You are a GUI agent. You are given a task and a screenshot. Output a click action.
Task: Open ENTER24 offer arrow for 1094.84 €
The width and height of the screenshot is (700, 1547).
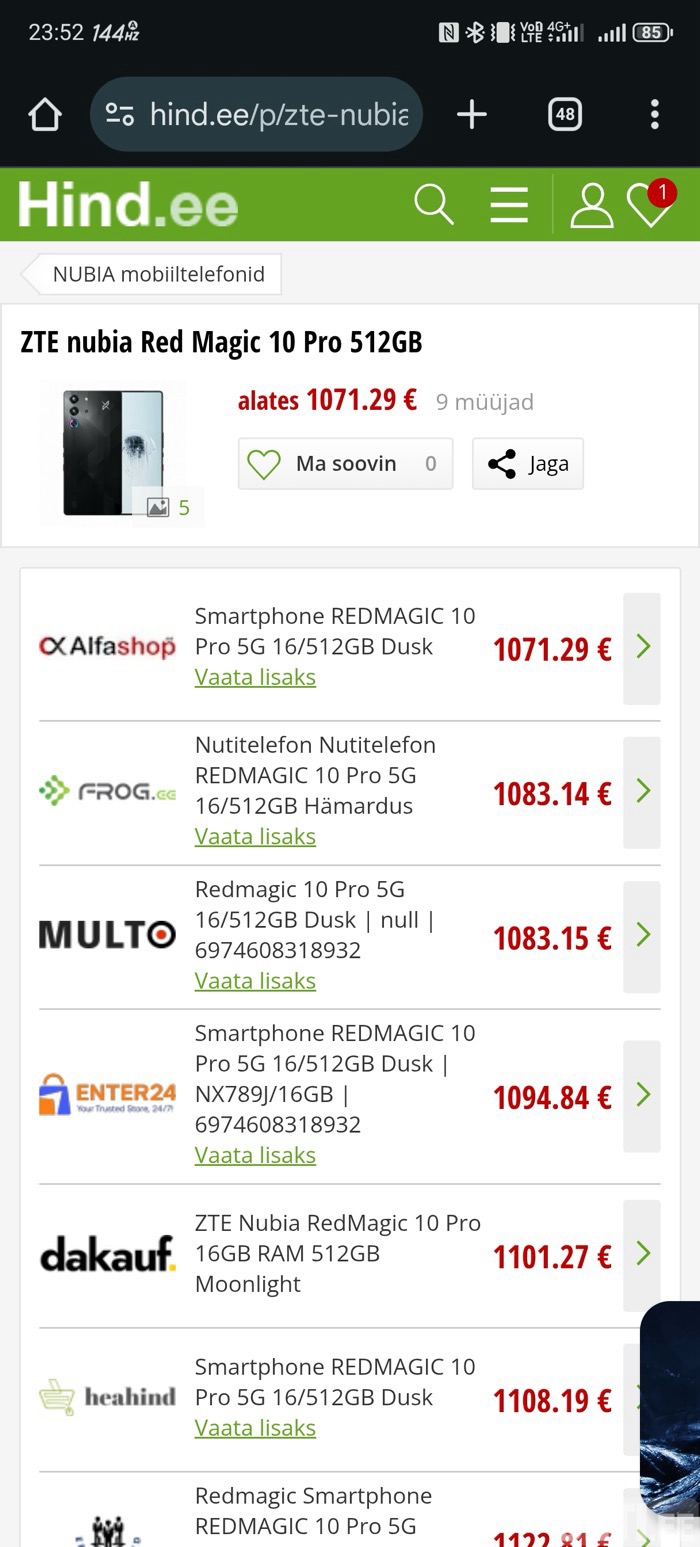(642, 1096)
